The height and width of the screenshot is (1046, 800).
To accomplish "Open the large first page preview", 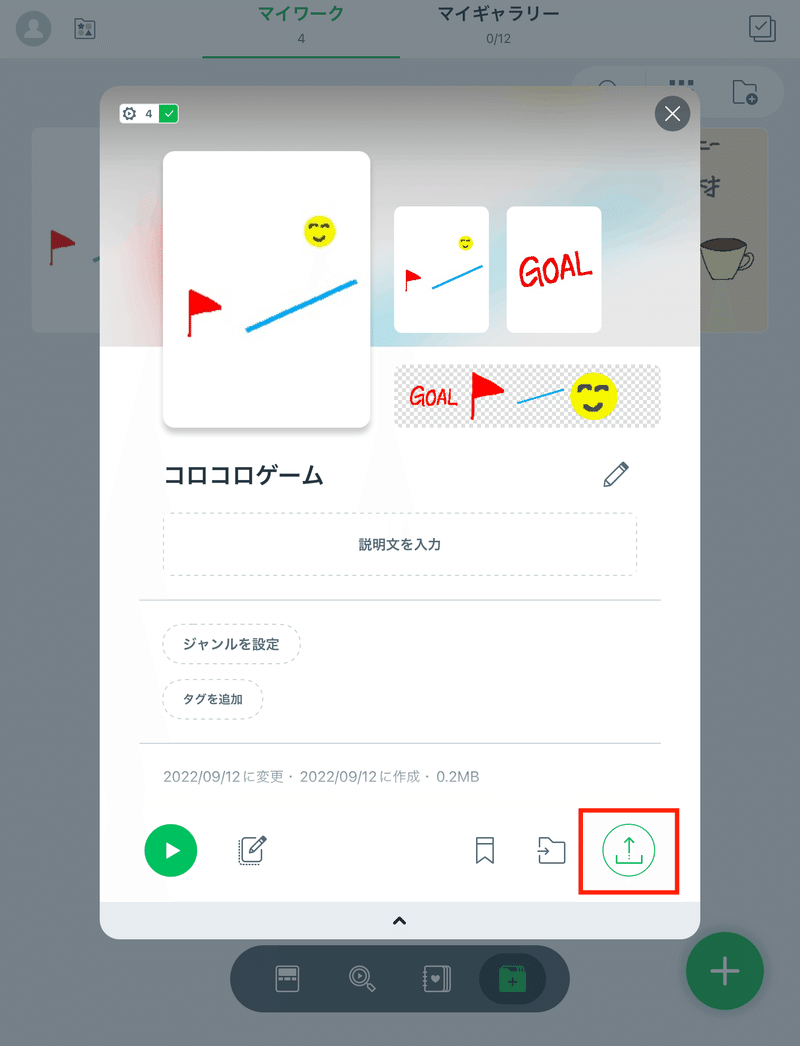I will (x=266, y=290).
